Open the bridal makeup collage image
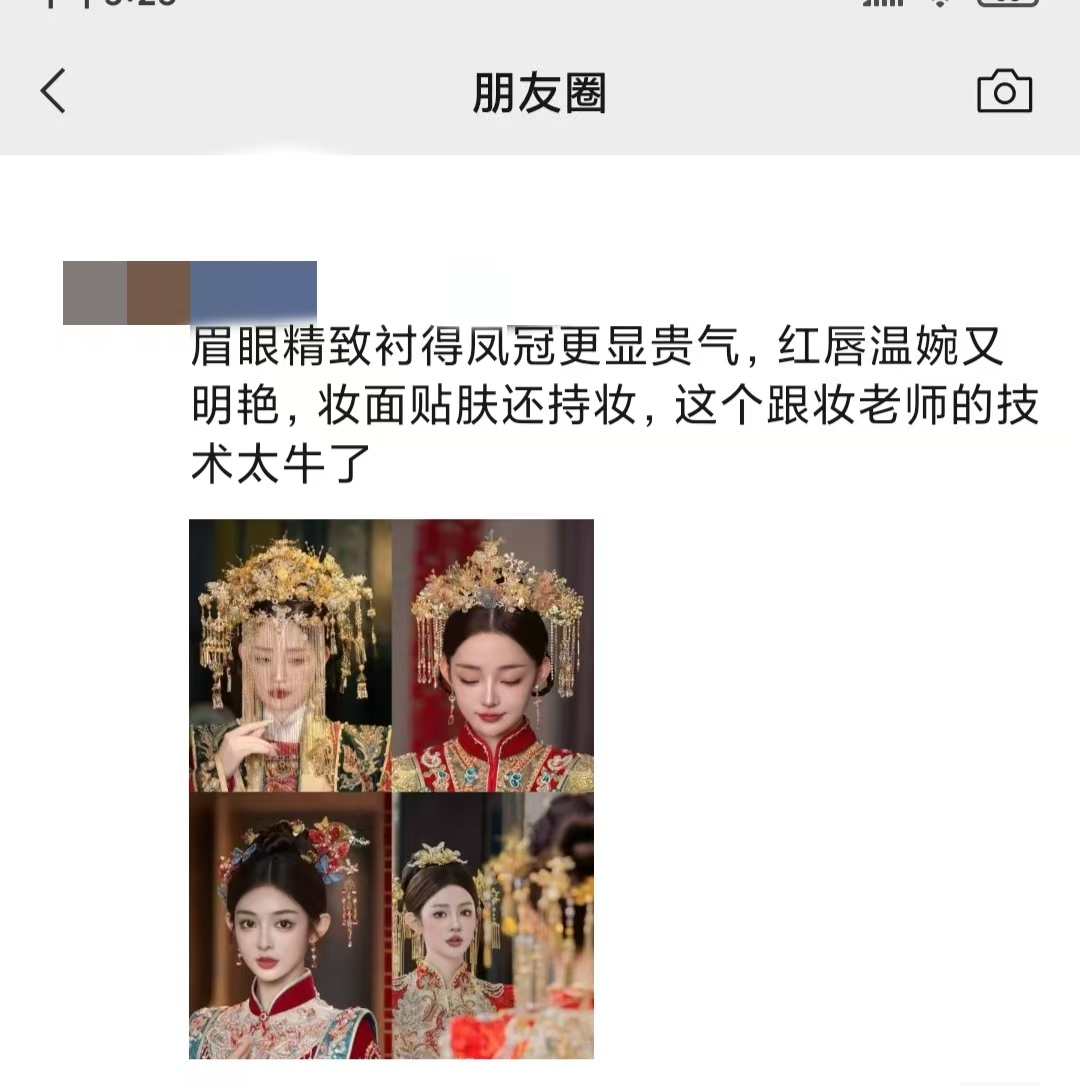 click(391, 788)
